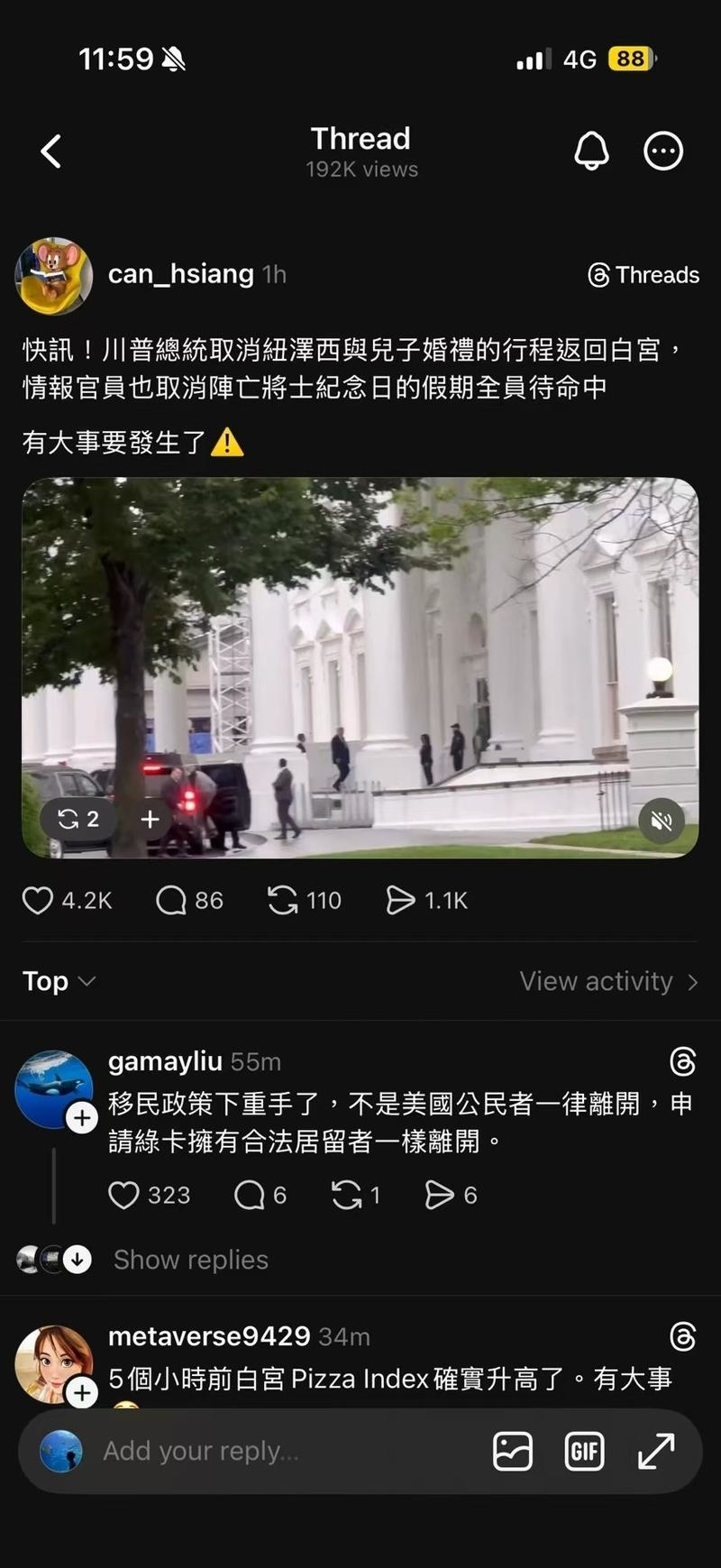Image resolution: width=721 pixels, height=1568 pixels.
Task: Reply to gamayliu's comment
Action: pyautogui.click(x=260, y=1195)
